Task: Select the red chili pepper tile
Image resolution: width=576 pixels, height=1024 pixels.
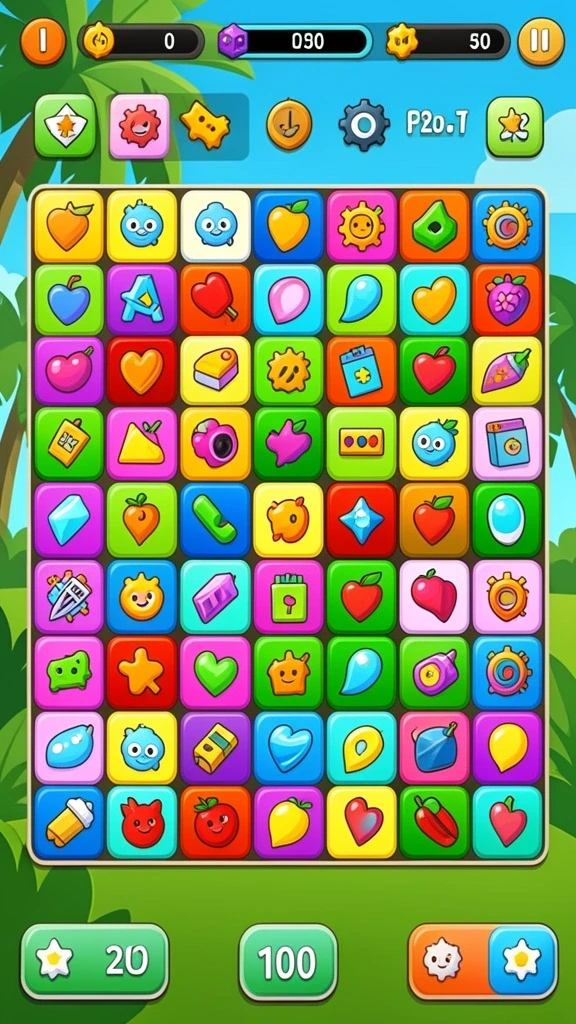Action: [x=434, y=822]
